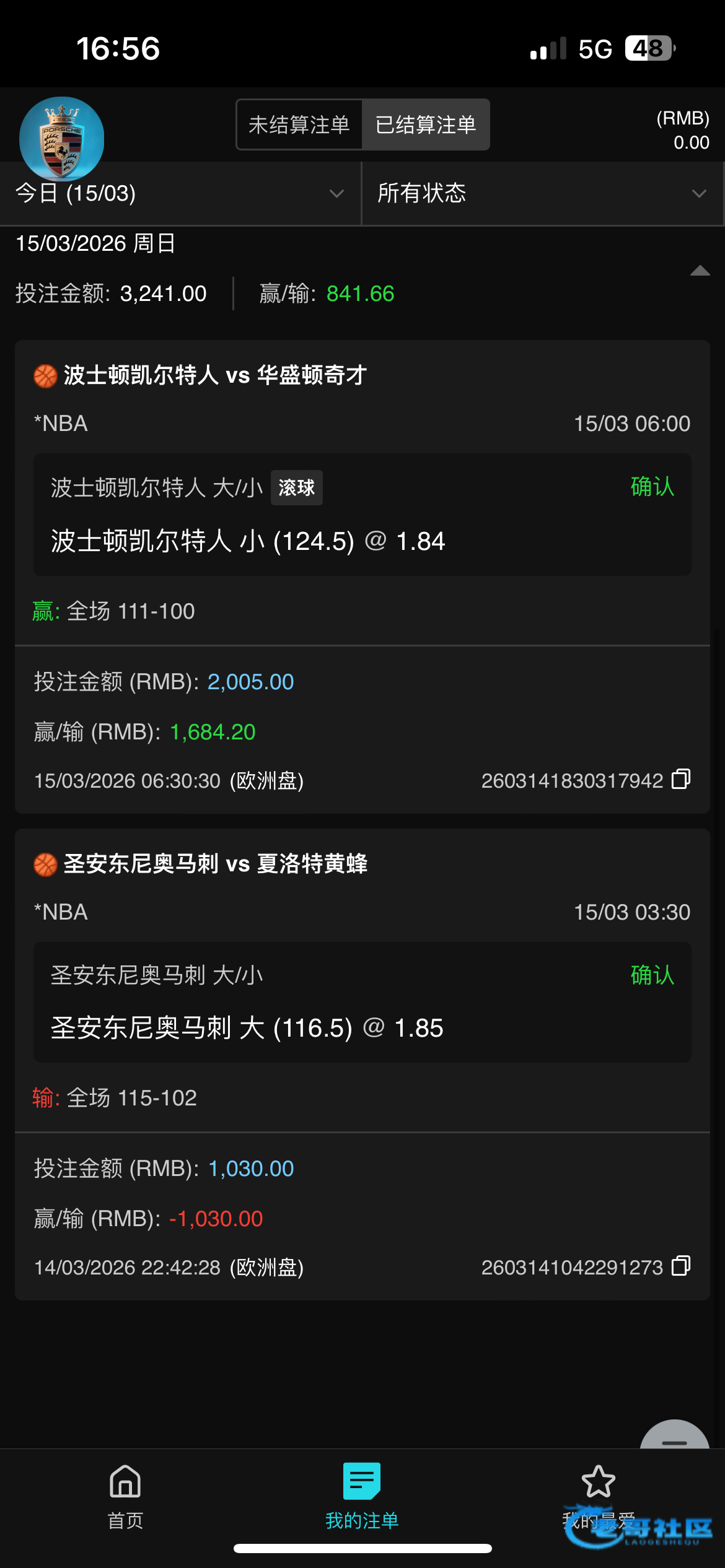Copy bet ID 2603141042291273
The image size is (725, 1568).
(x=682, y=1266)
